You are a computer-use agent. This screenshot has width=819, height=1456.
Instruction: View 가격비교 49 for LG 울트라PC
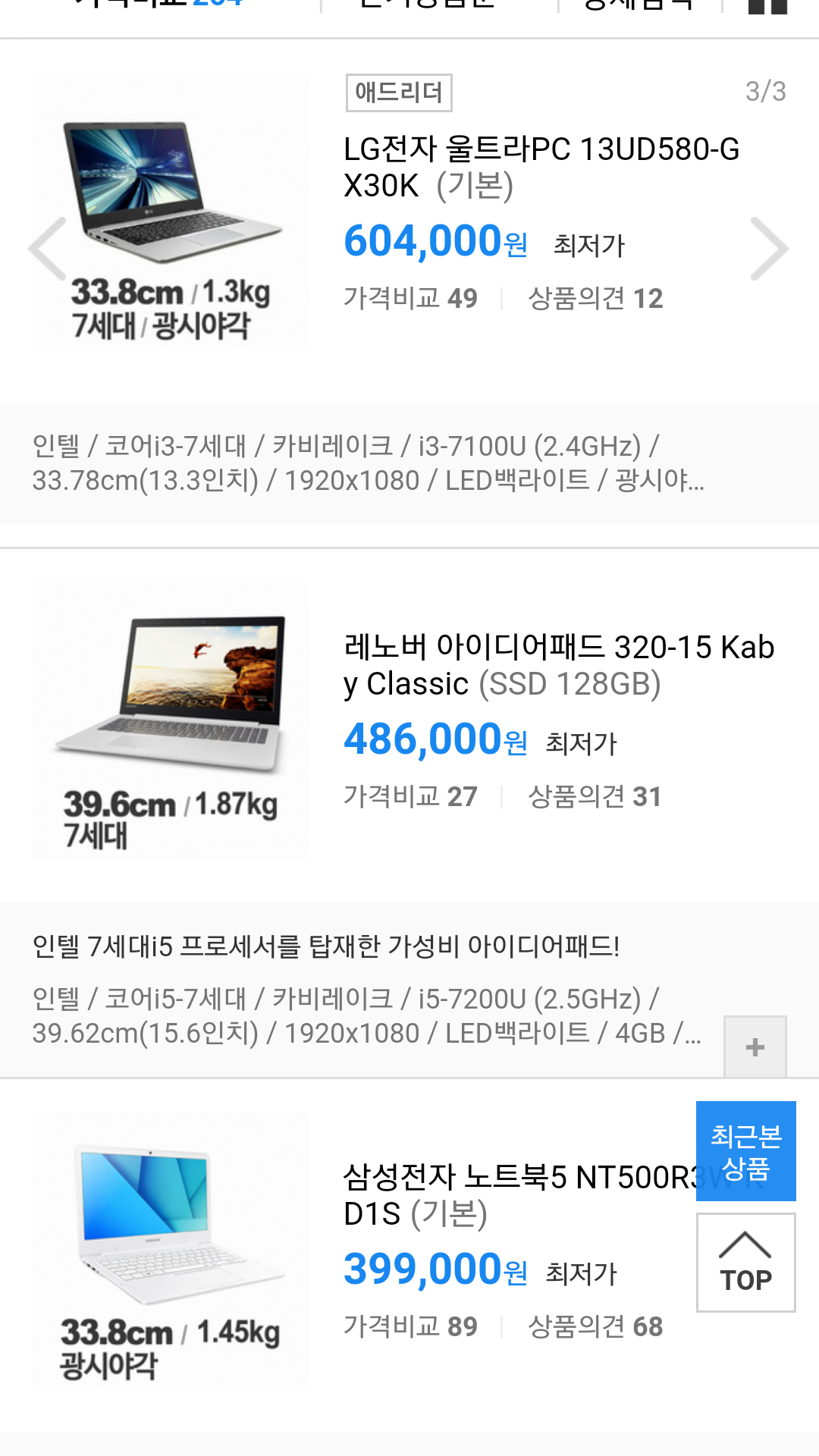pyautogui.click(x=410, y=299)
